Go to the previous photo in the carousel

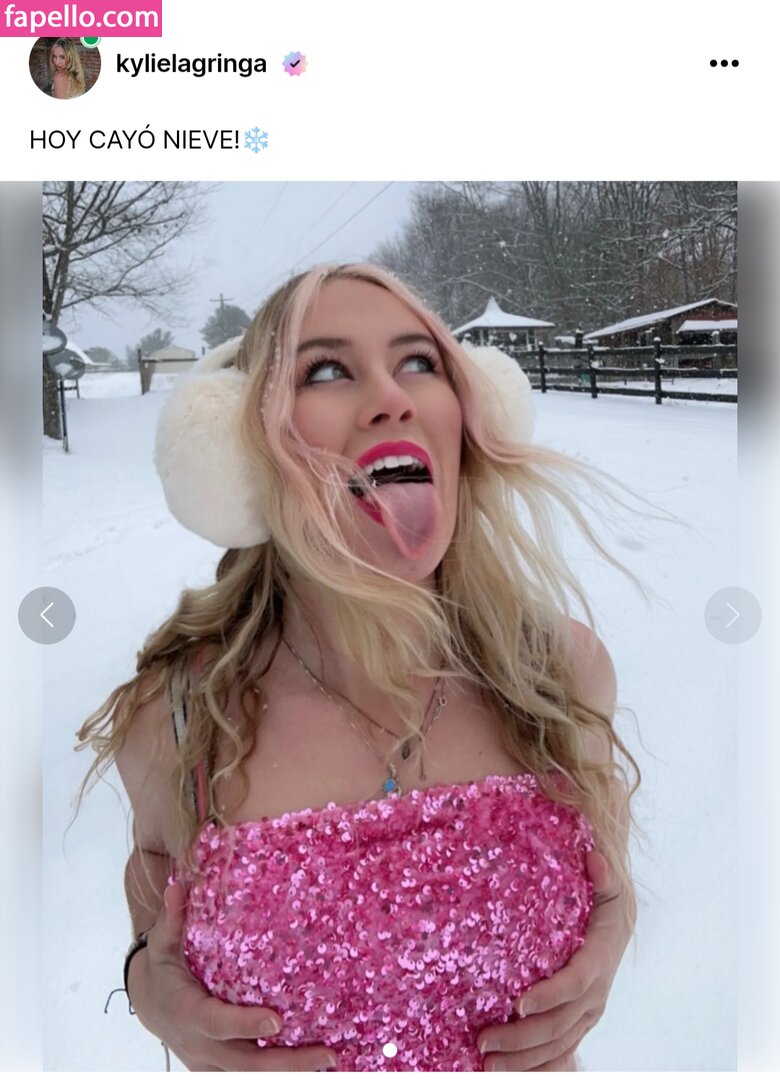pos(47,615)
